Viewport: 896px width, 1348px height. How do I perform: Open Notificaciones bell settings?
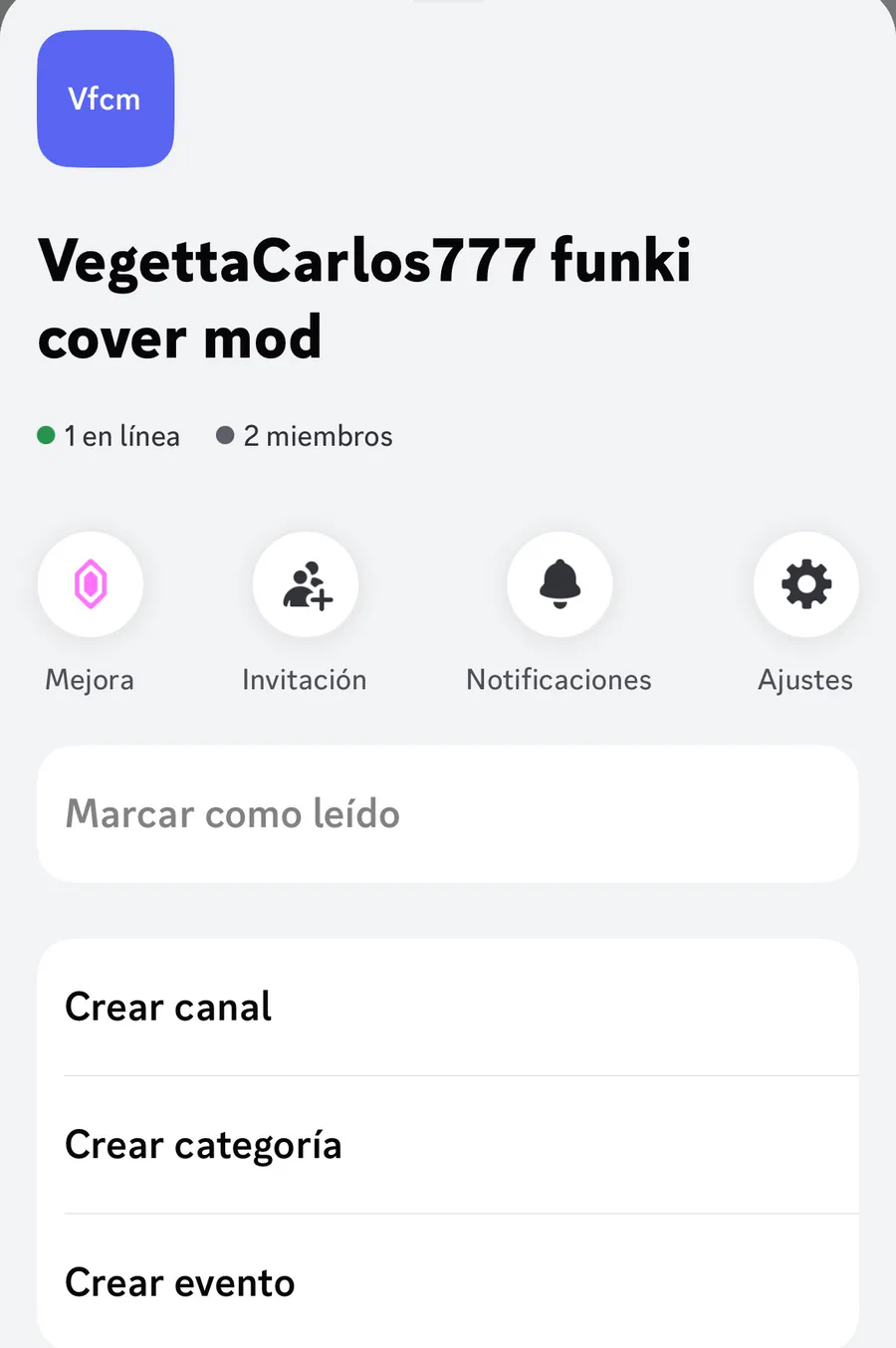pos(560,584)
